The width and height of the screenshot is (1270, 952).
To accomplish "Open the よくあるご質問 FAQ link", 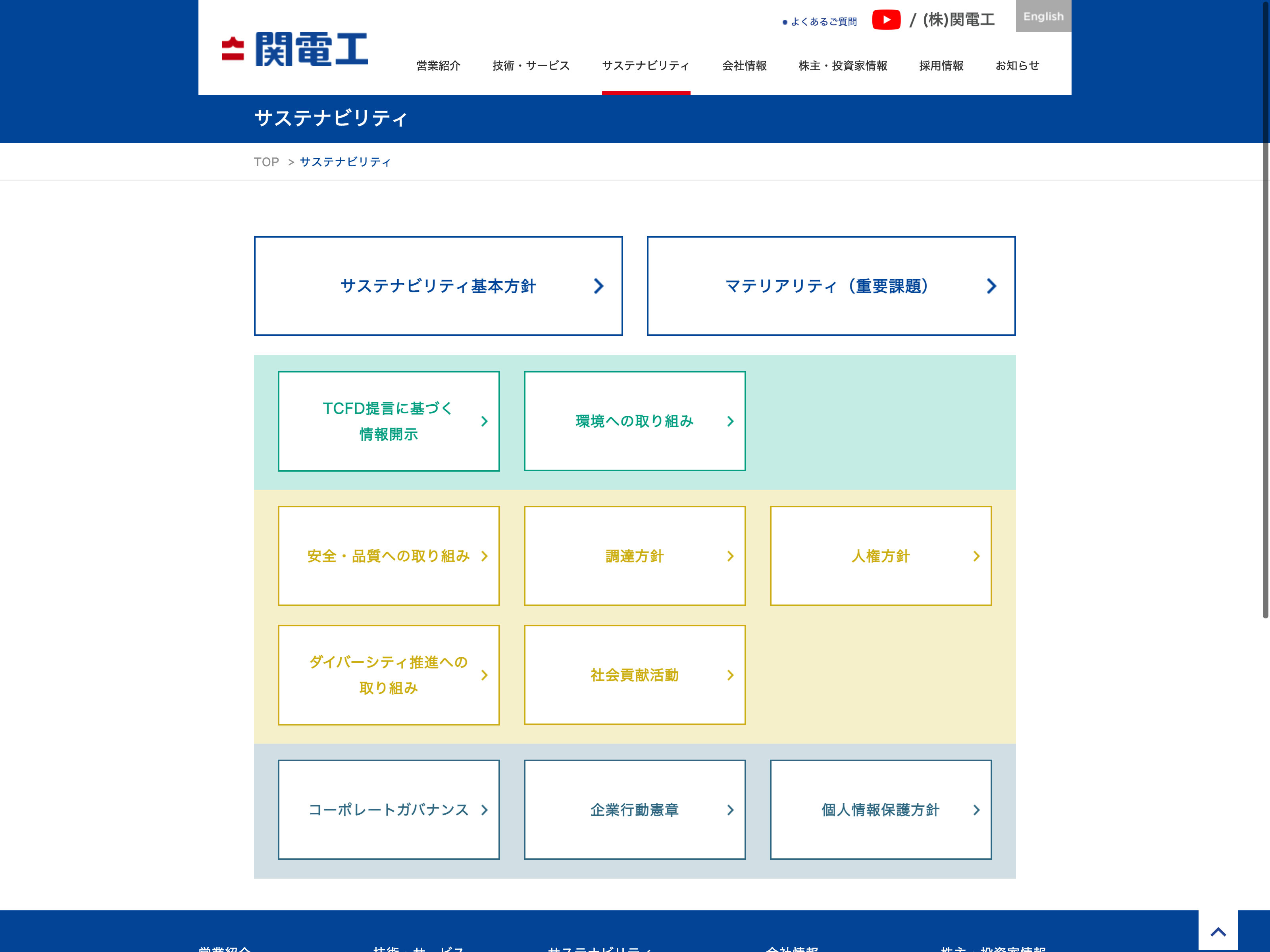I will click(823, 22).
